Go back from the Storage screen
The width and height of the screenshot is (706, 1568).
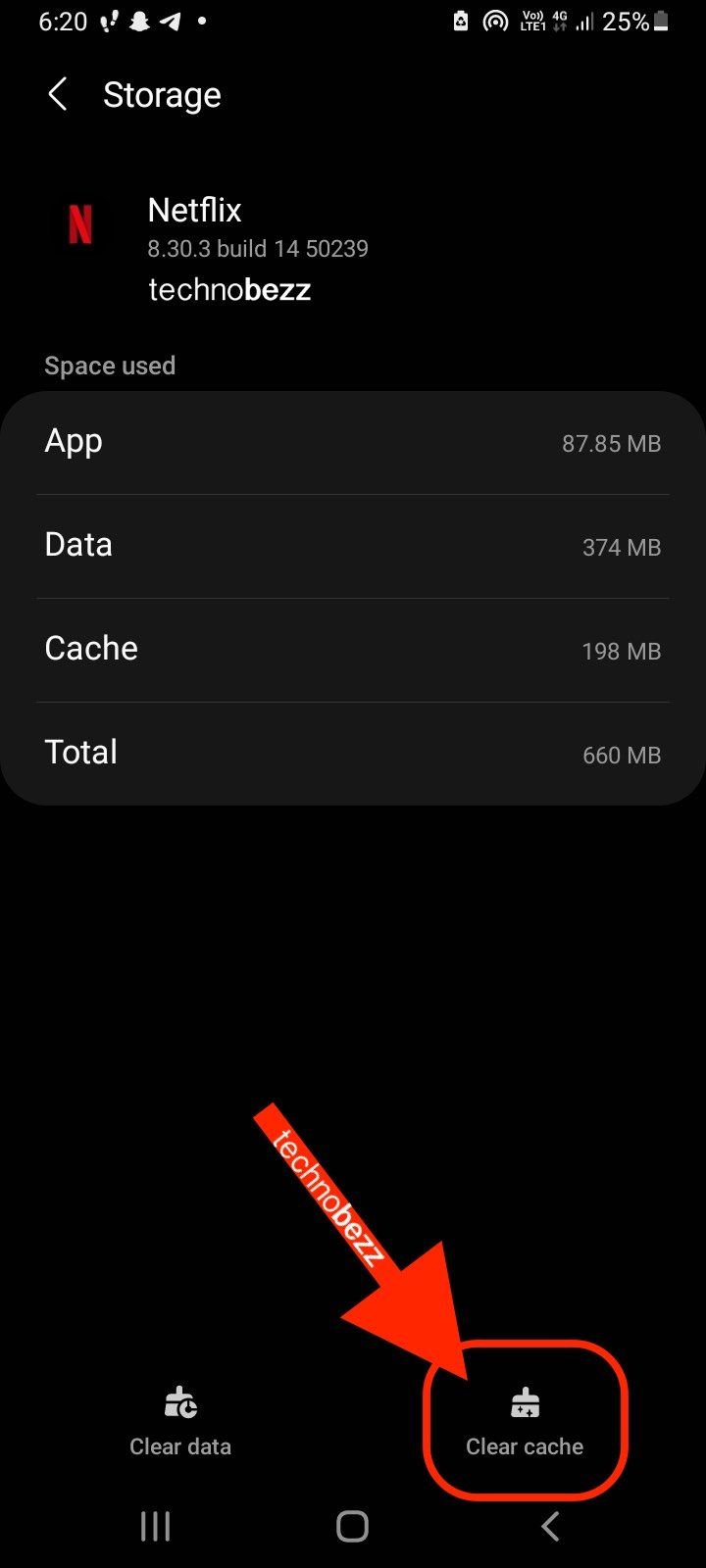(58, 95)
